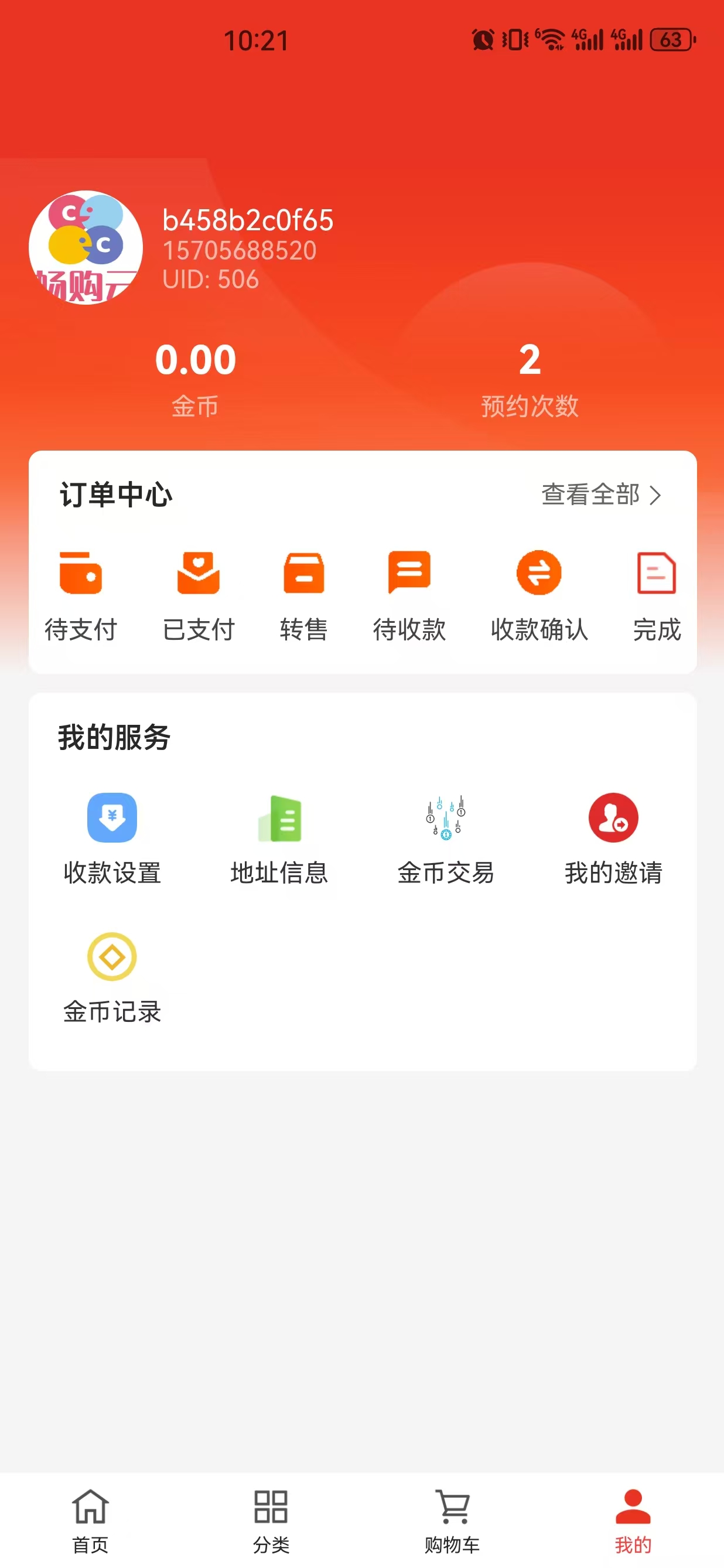View all orders via 查看全部

tap(600, 495)
